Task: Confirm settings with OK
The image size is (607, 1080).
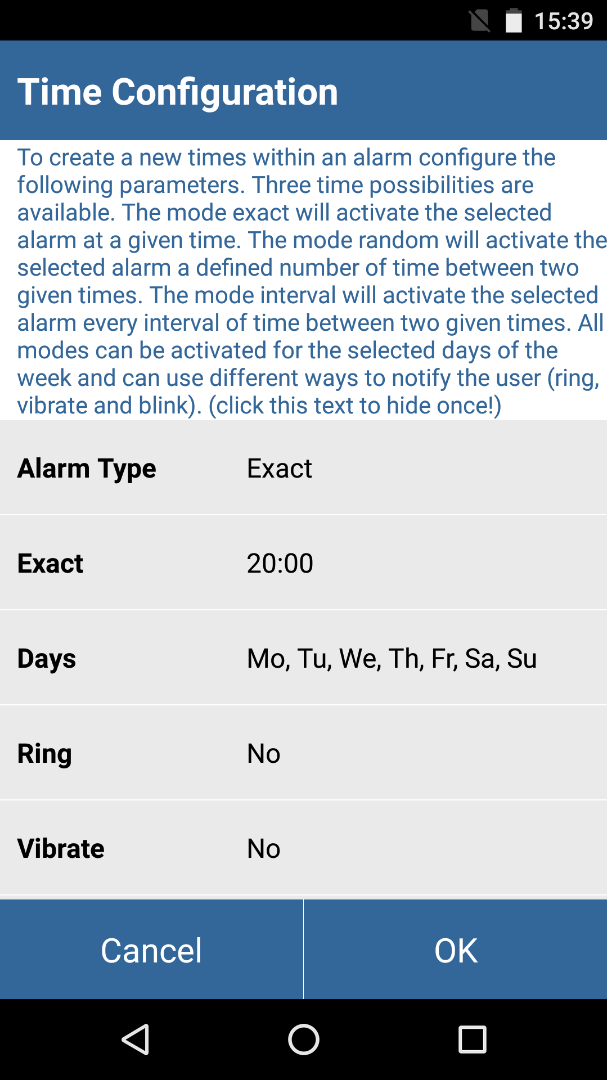Action: pyautogui.click(x=455, y=950)
